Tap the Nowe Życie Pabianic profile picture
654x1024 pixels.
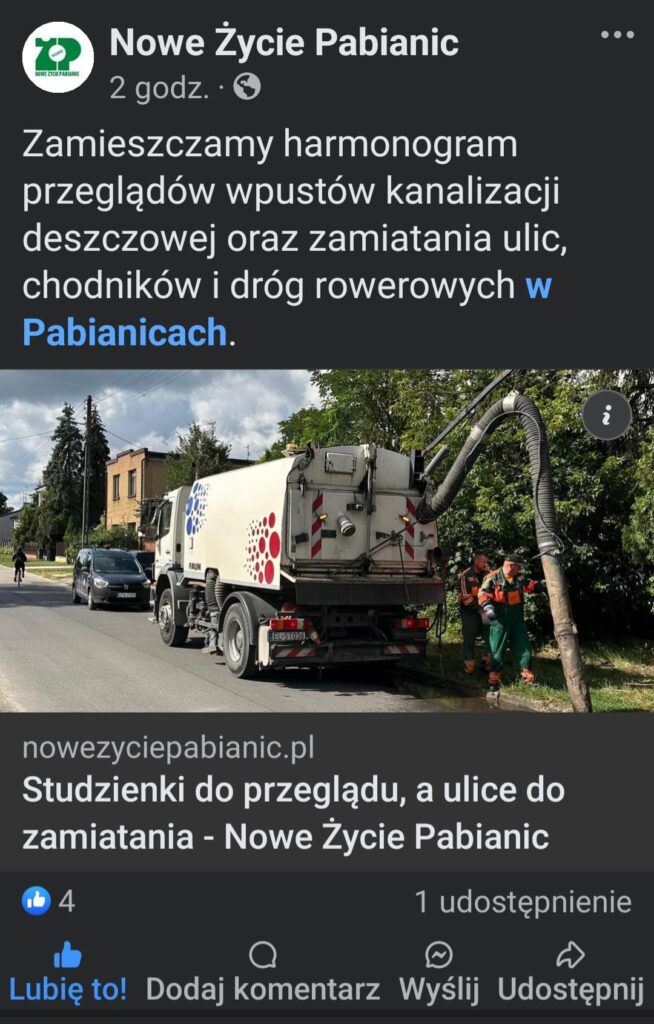pyautogui.click(x=58, y=58)
